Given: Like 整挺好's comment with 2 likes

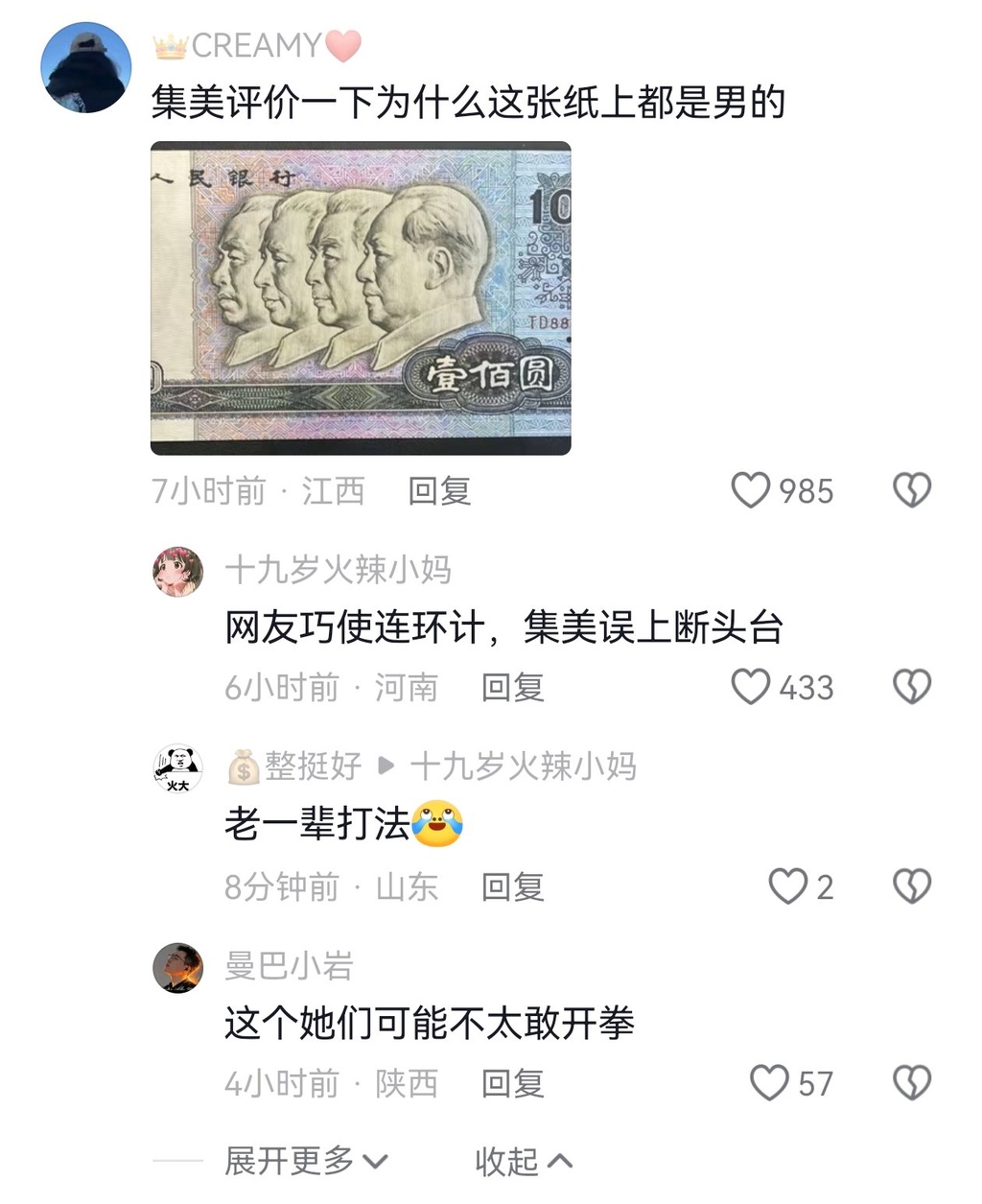Looking at the screenshot, I should click(788, 886).
